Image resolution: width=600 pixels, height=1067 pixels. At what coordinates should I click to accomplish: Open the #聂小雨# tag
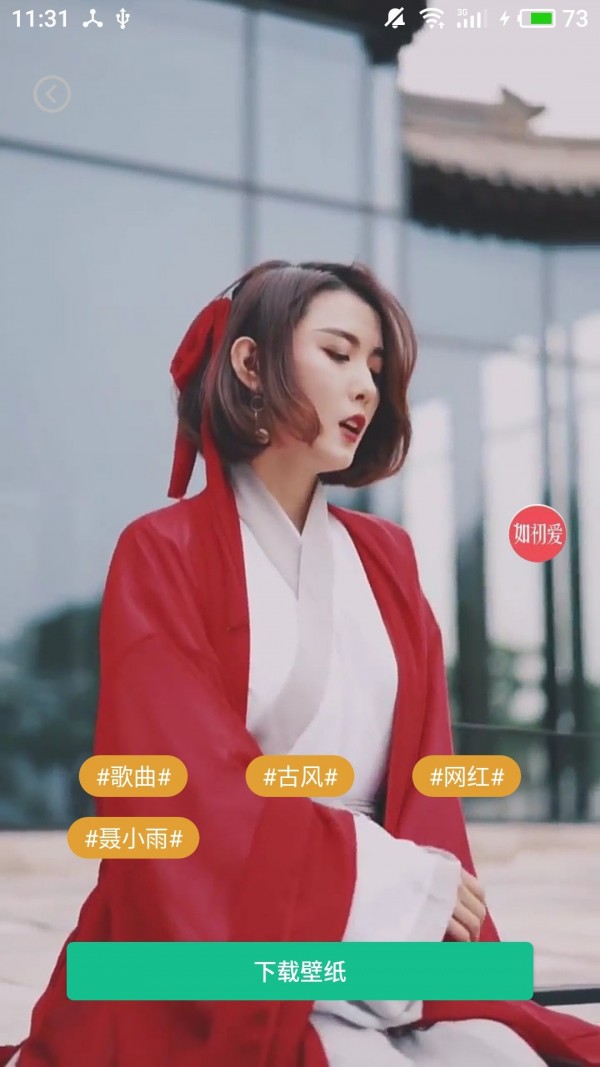133,838
